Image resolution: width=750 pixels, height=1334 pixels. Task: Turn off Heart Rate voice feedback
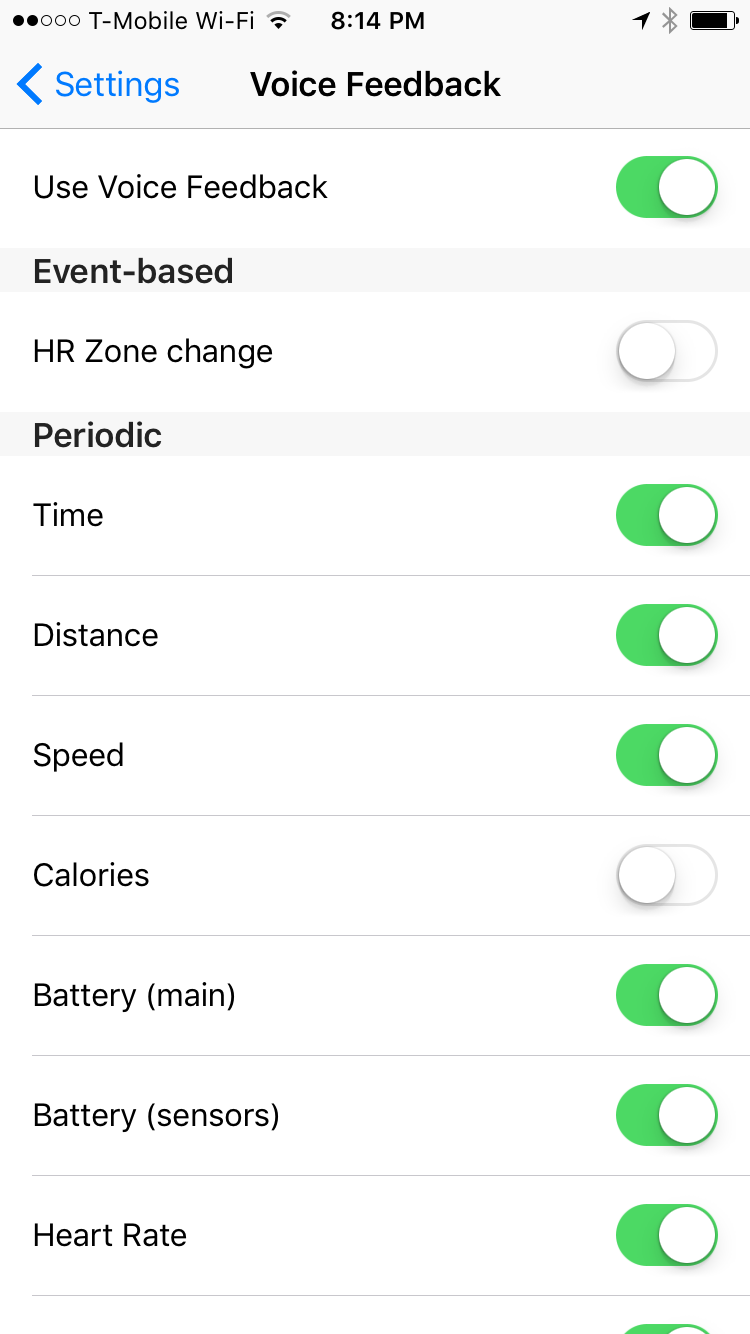666,1235
